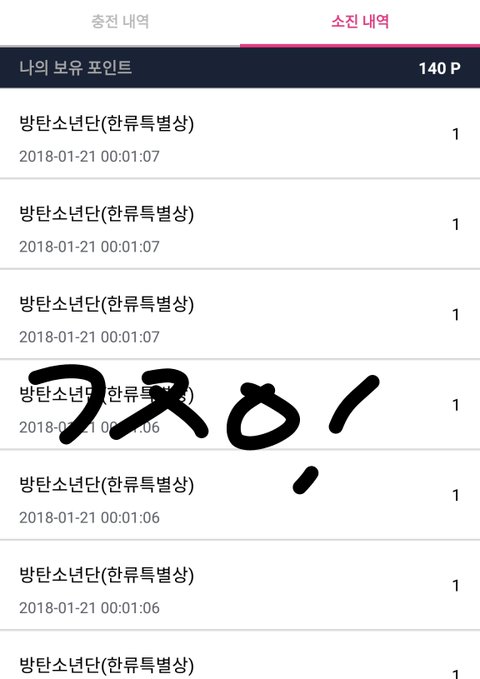
Task: Select the 소진 내역 tab
Action: coord(360,22)
